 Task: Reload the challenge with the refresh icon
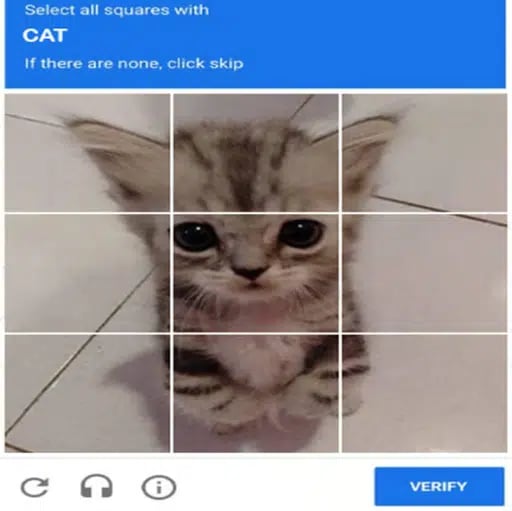click(x=35, y=487)
